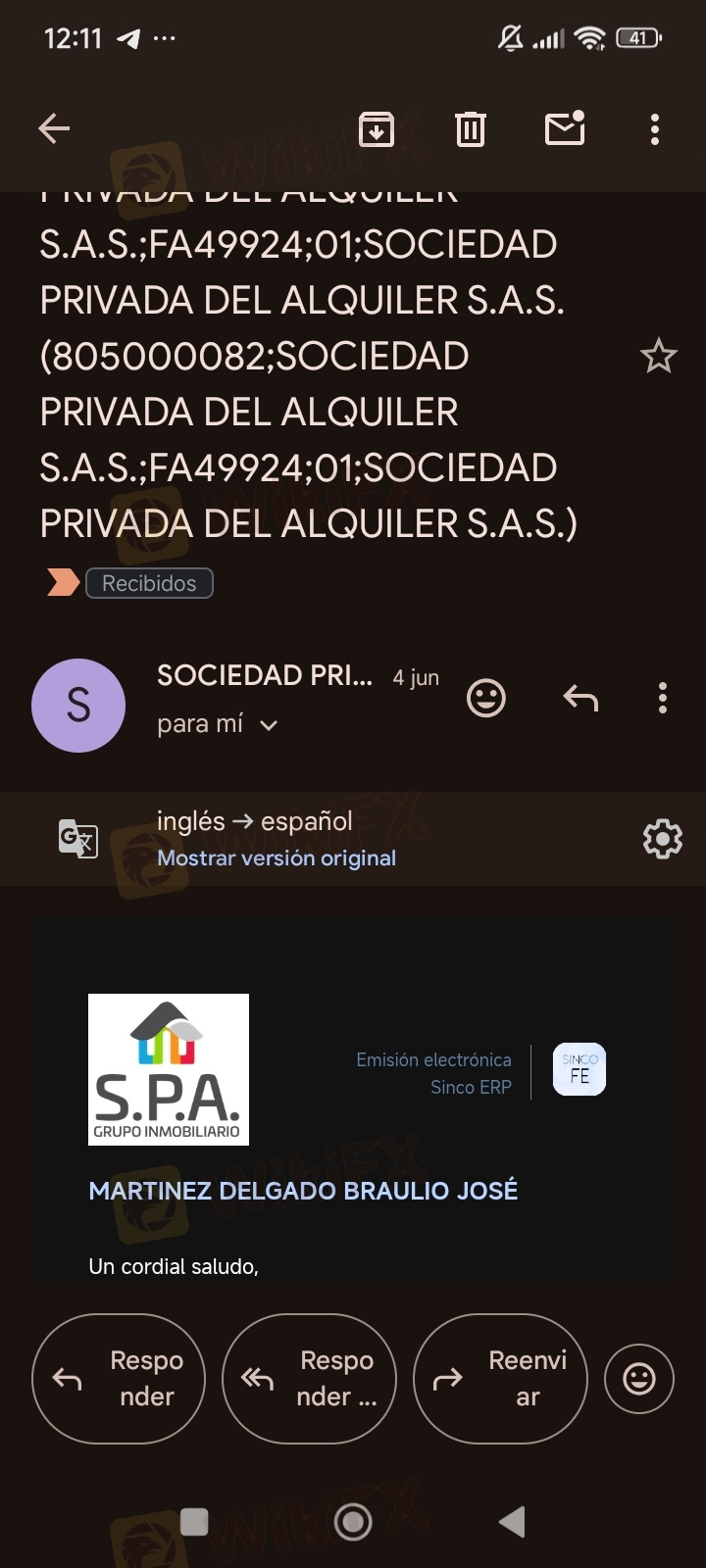The image size is (706, 1568).
Task: Show the original version of the email
Action: tap(277, 858)
